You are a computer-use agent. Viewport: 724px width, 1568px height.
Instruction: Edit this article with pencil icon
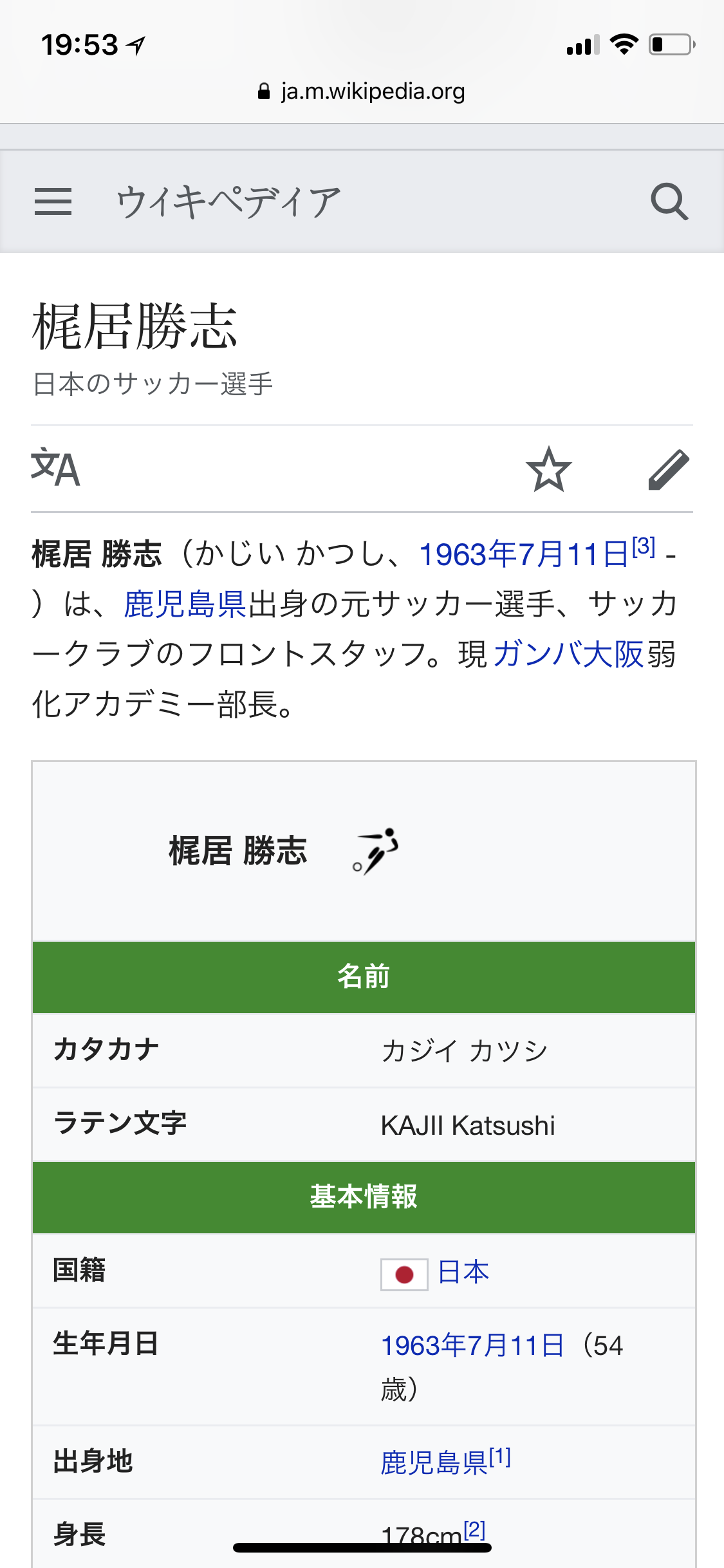(x=669, y=469)
